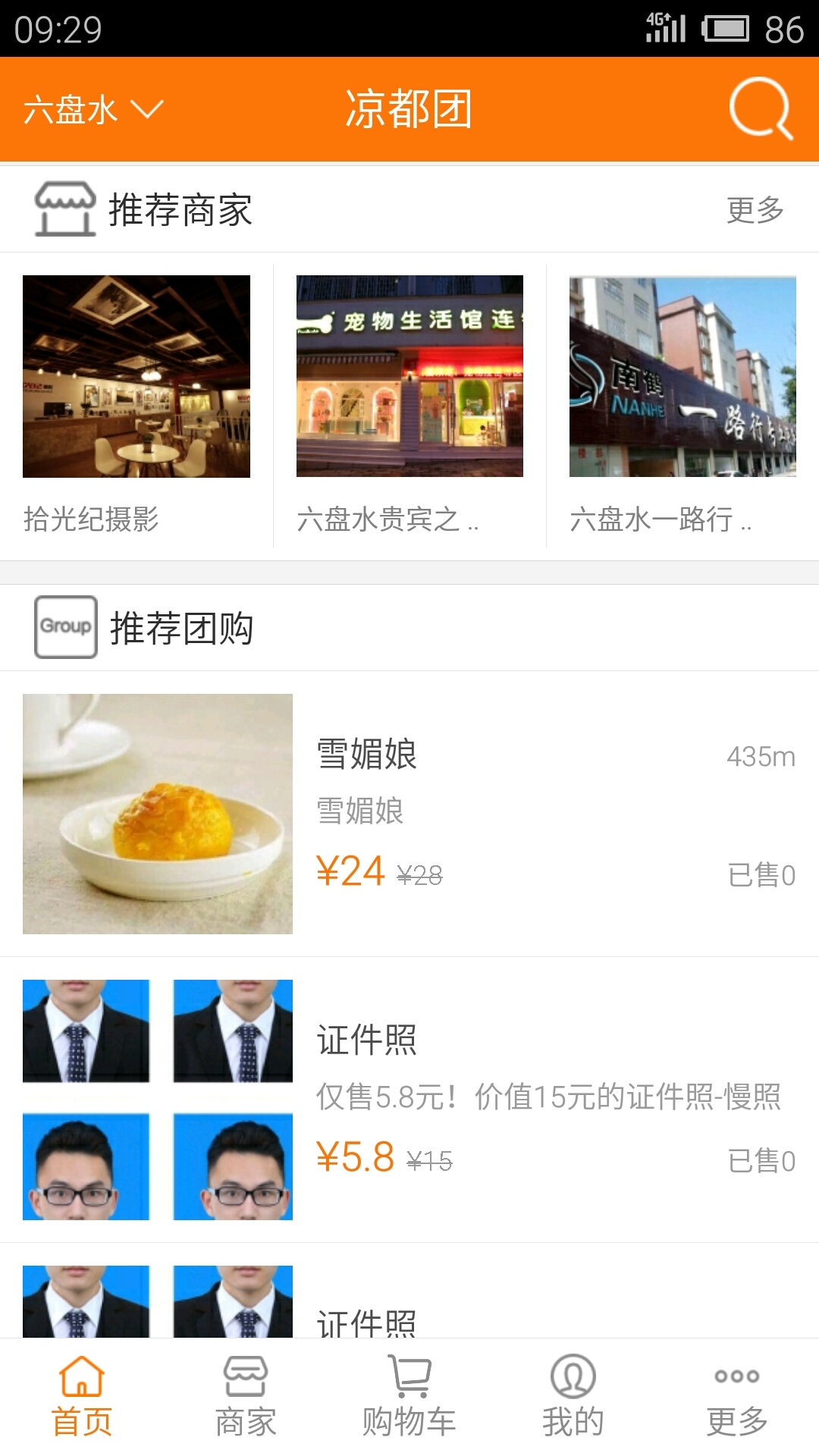819x1456 pixels.
Task: Open the 拾光纪摄影 merchant card
Action: [x=136, y=402]
